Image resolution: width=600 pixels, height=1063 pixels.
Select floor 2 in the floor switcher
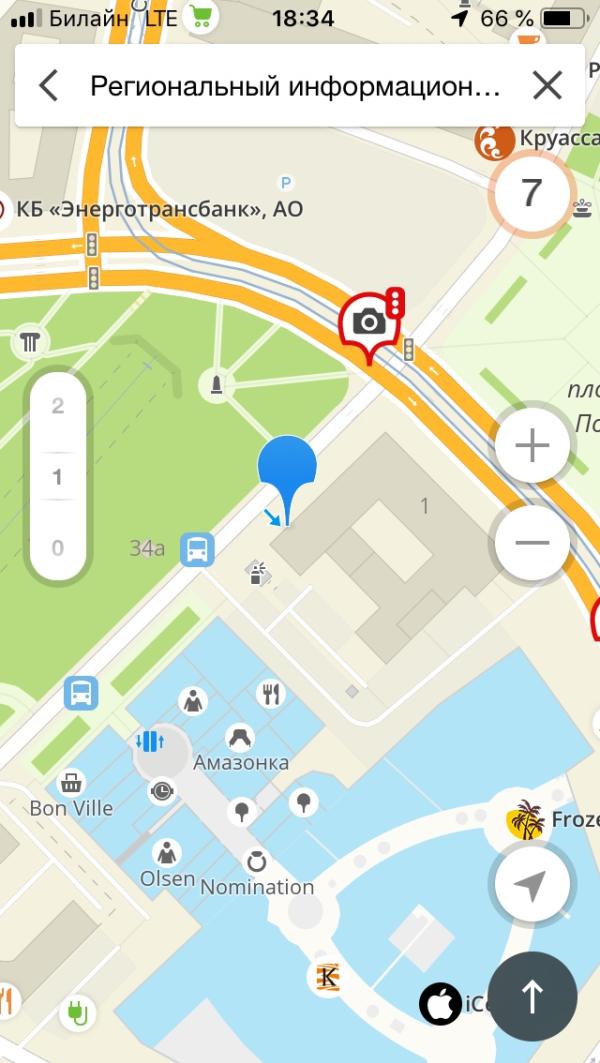tap(58, 406)
